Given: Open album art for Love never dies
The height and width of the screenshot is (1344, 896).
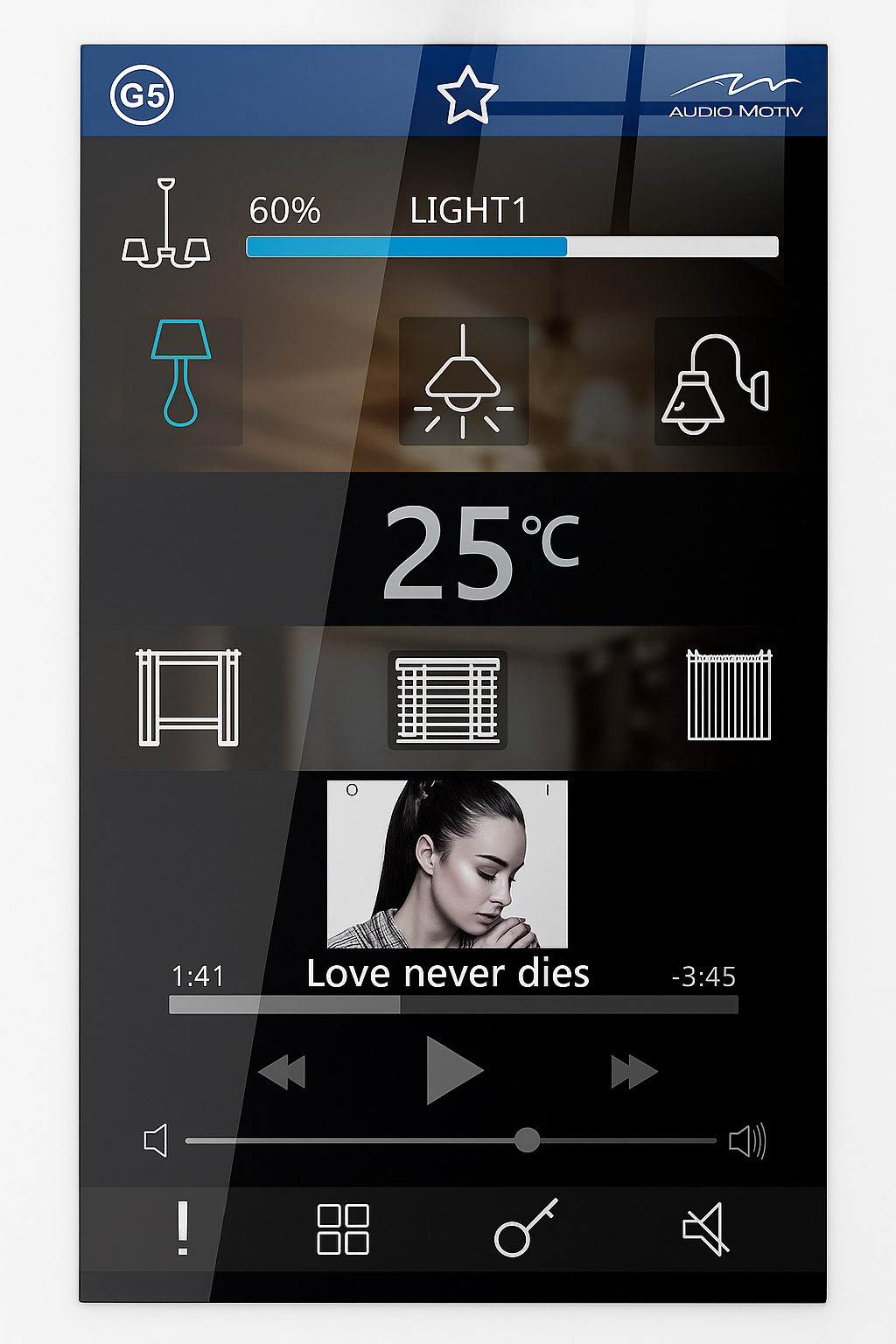Looking at the screenshot, I should point(447,864).
